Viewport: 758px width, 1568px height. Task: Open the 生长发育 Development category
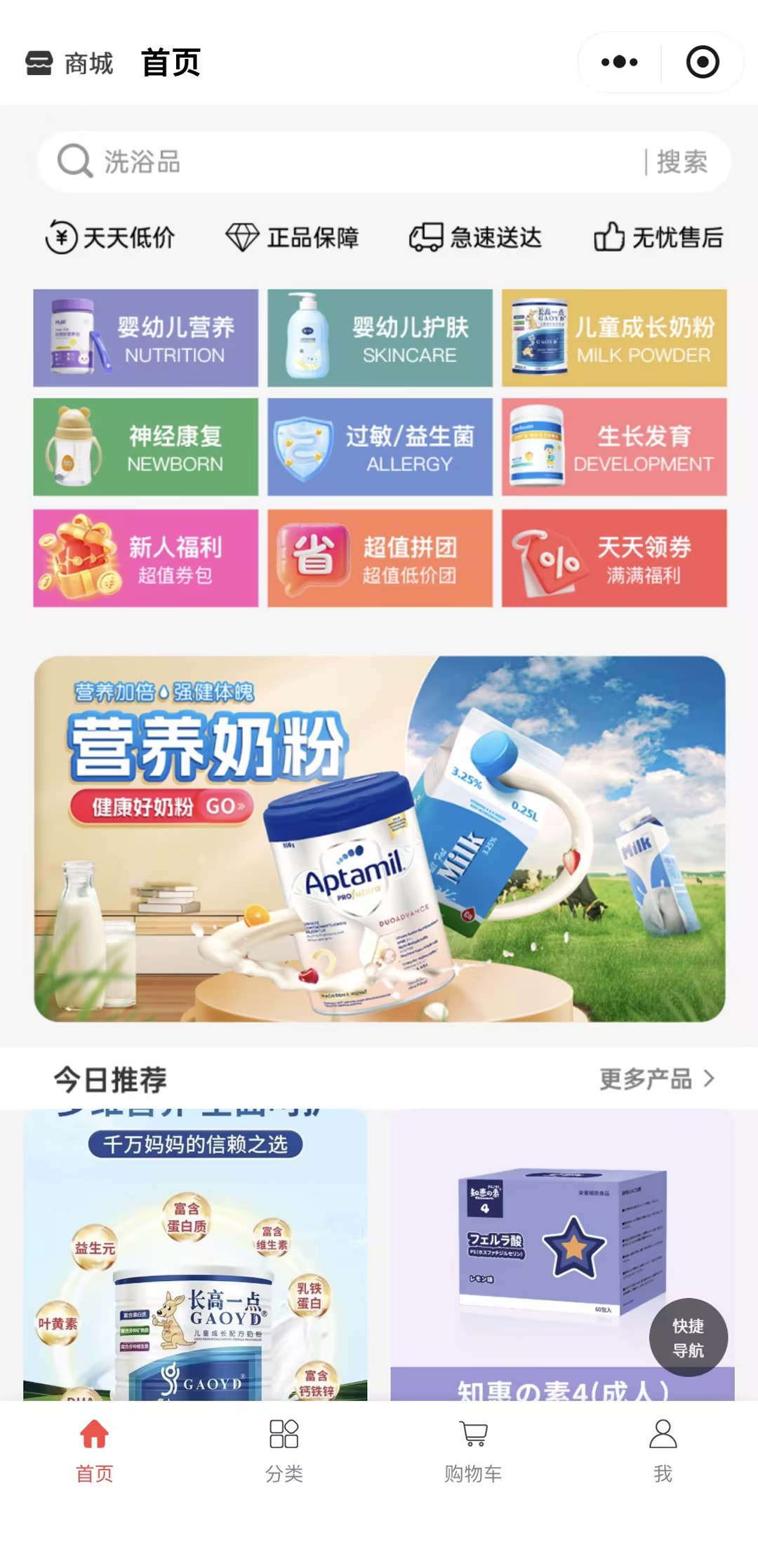click(614, 448)
